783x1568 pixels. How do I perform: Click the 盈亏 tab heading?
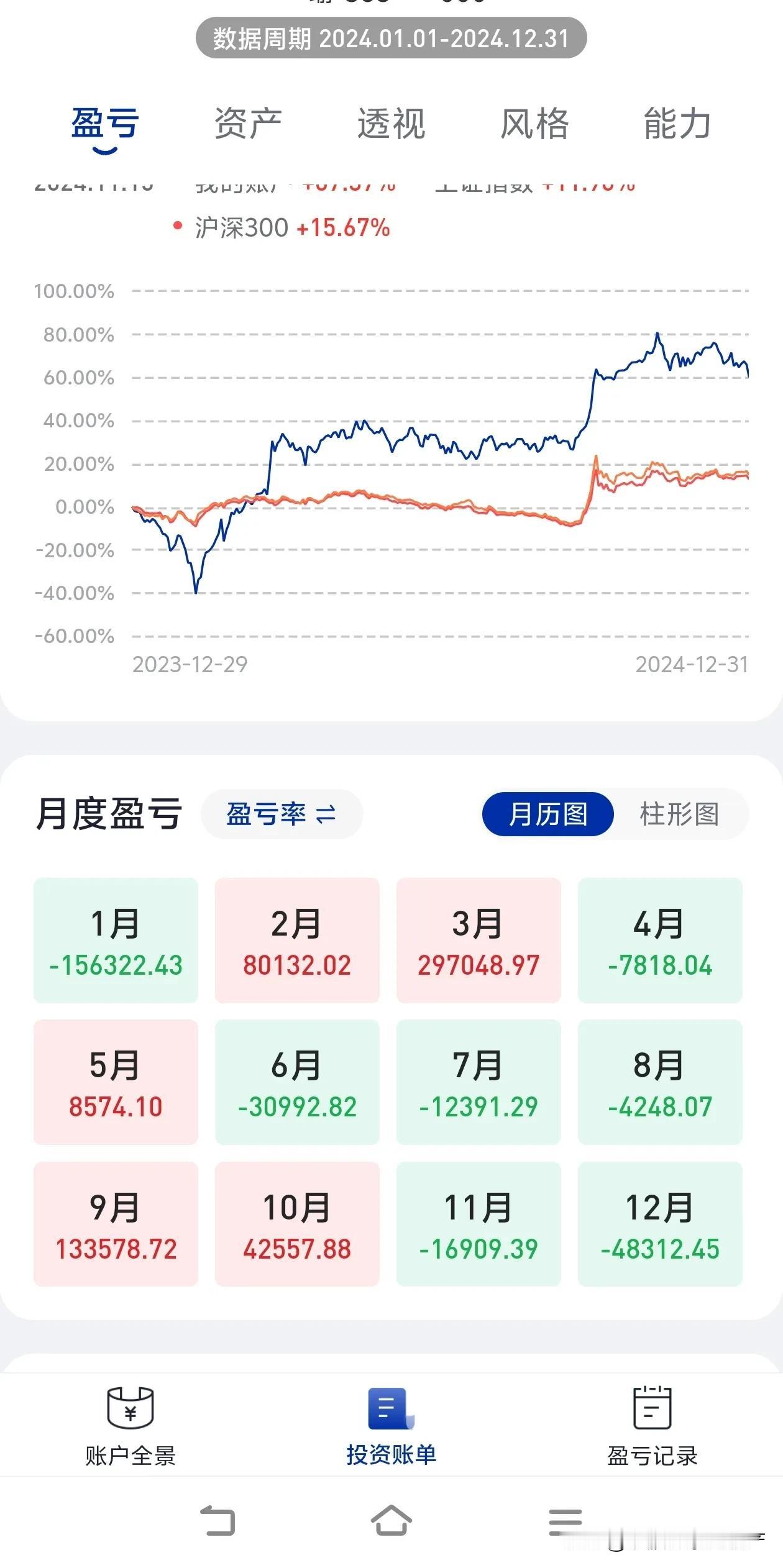point(106,124)
